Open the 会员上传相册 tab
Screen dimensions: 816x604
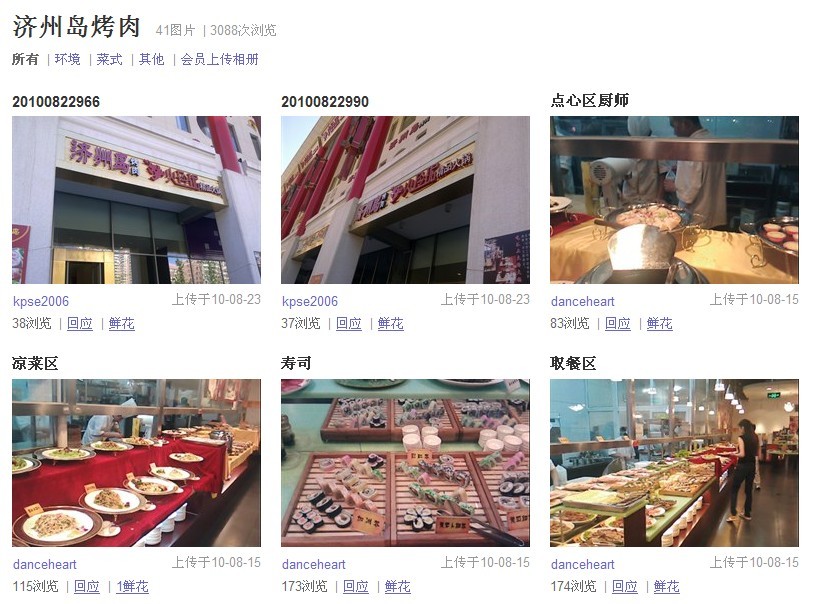click(219, 59)
